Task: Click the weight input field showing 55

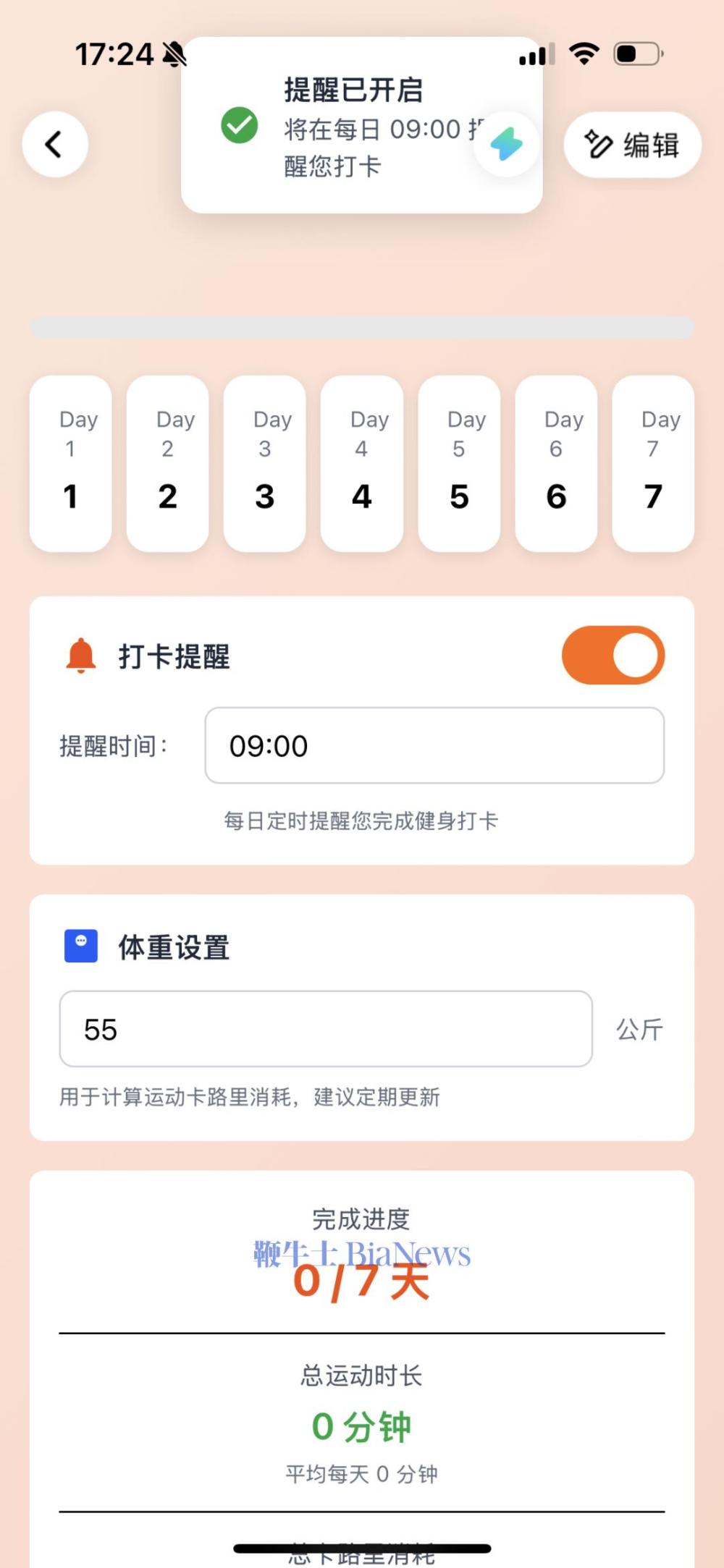Action: pos(326,1028)
